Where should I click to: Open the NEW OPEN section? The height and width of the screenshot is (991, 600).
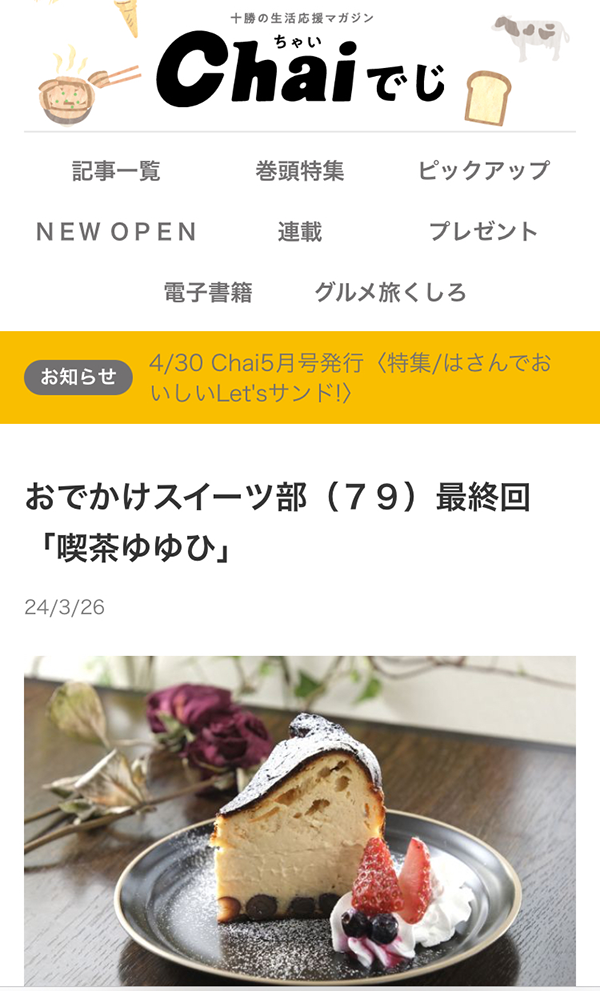point(116,232)
